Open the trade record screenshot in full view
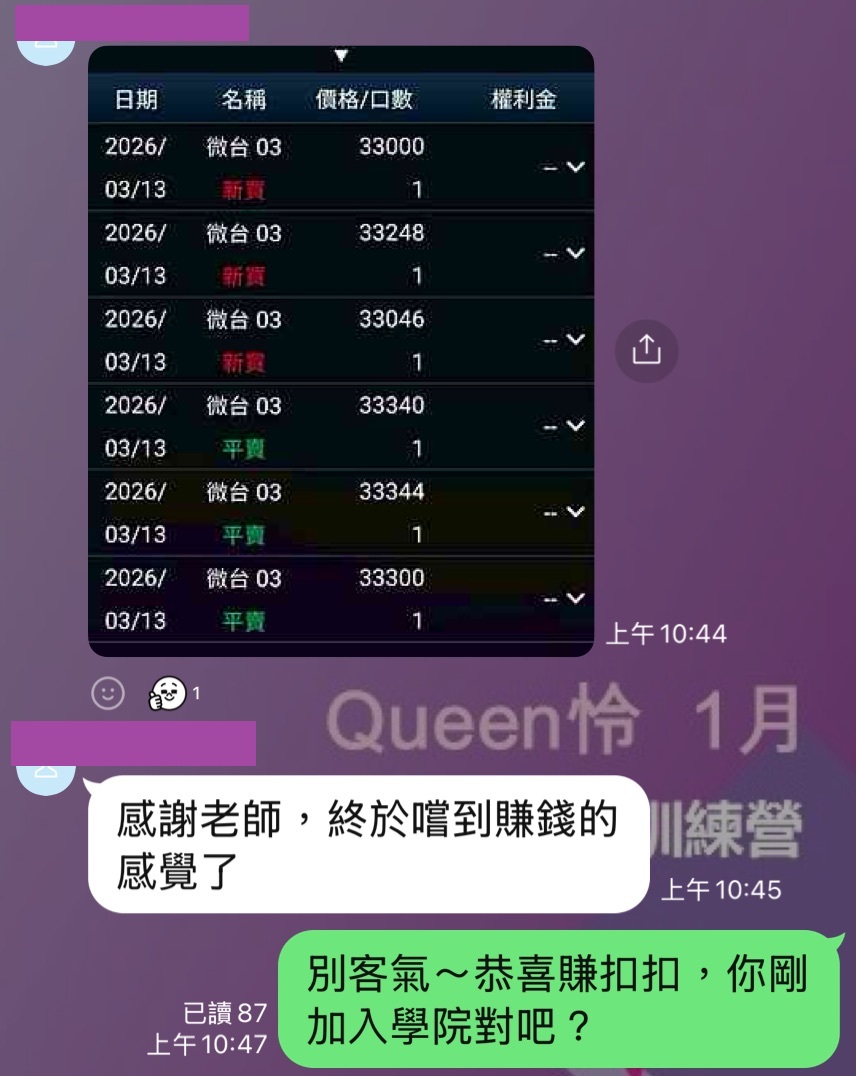The height and width of the screenshot is (1076, 856). [341, 351]
